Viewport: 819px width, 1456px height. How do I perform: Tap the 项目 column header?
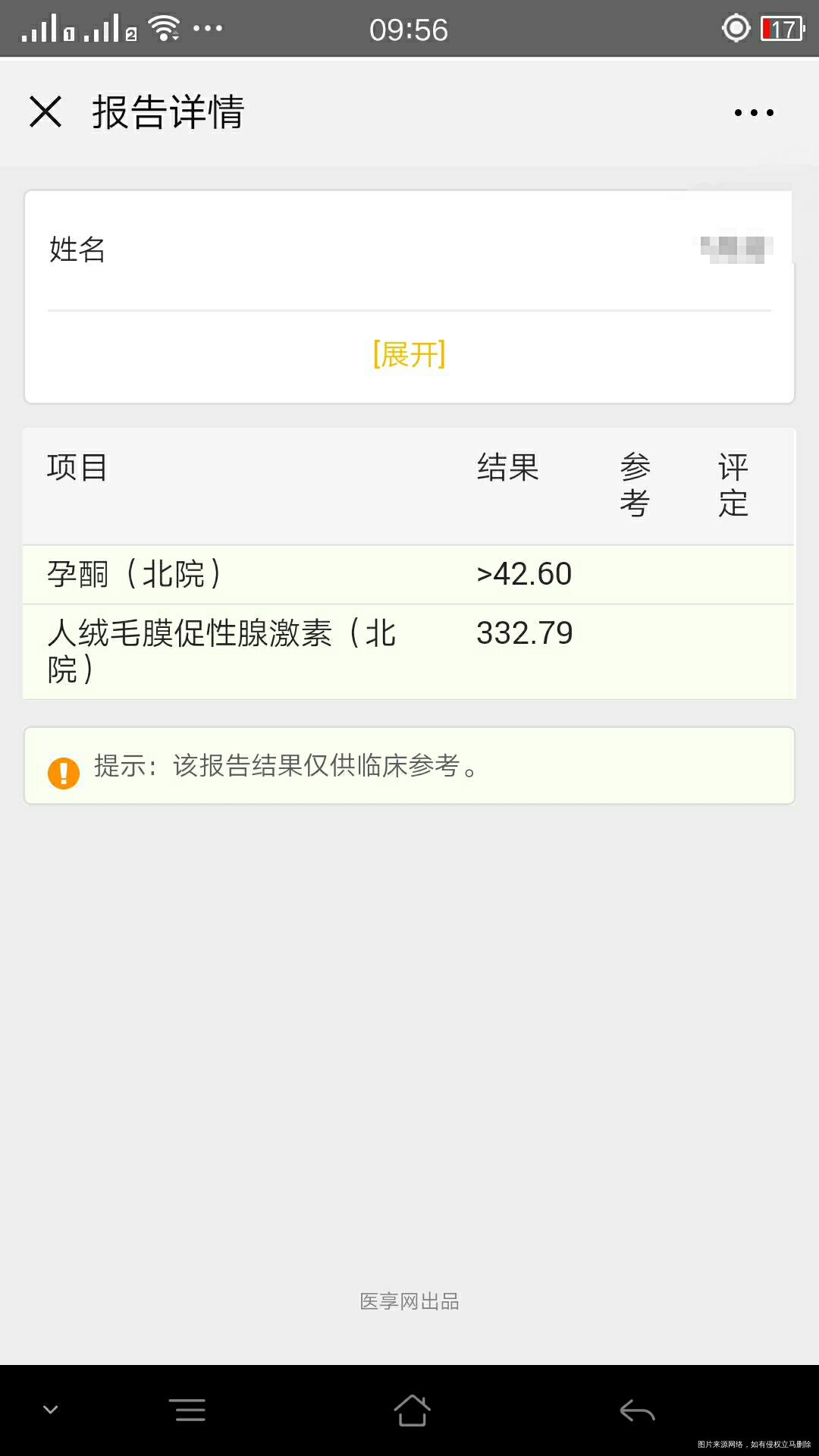pyautogui.click(x=77, y=469)
